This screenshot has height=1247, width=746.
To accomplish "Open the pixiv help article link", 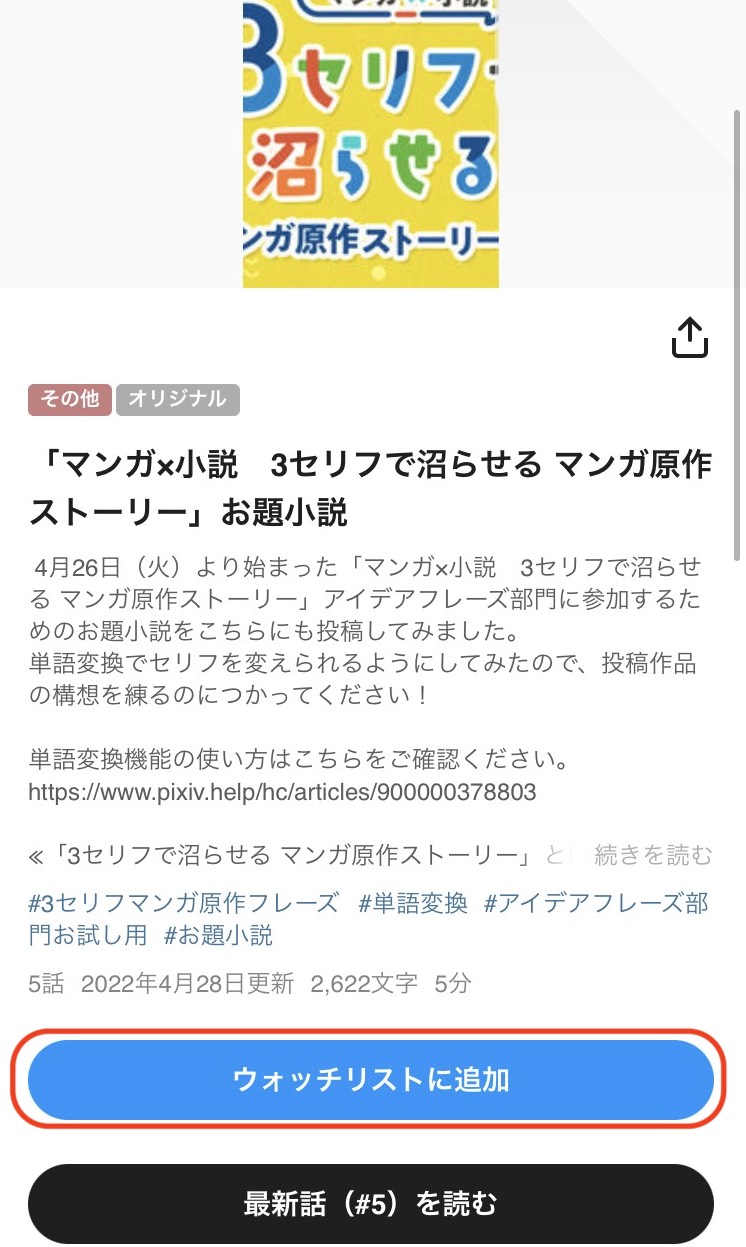I will [282, 792].
